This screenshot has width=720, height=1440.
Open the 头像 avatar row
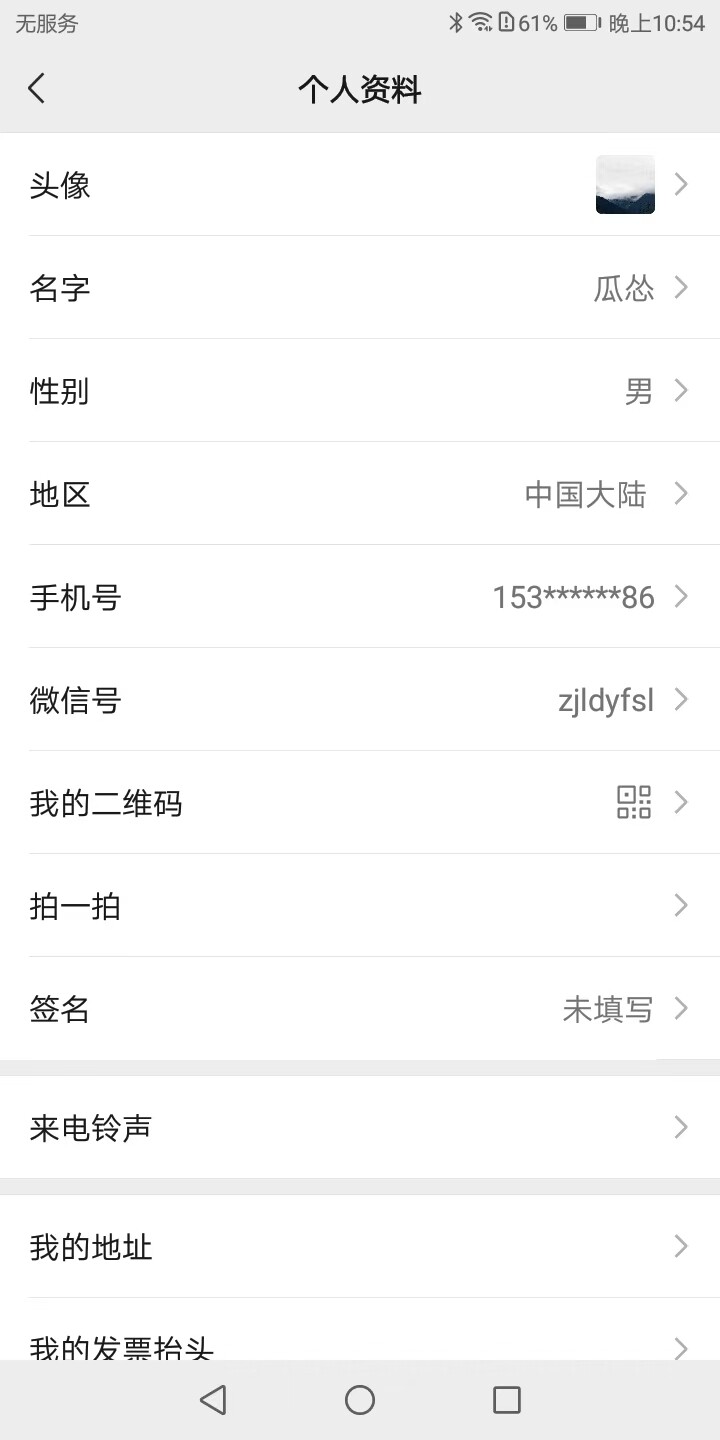click(x=360, y=185)
